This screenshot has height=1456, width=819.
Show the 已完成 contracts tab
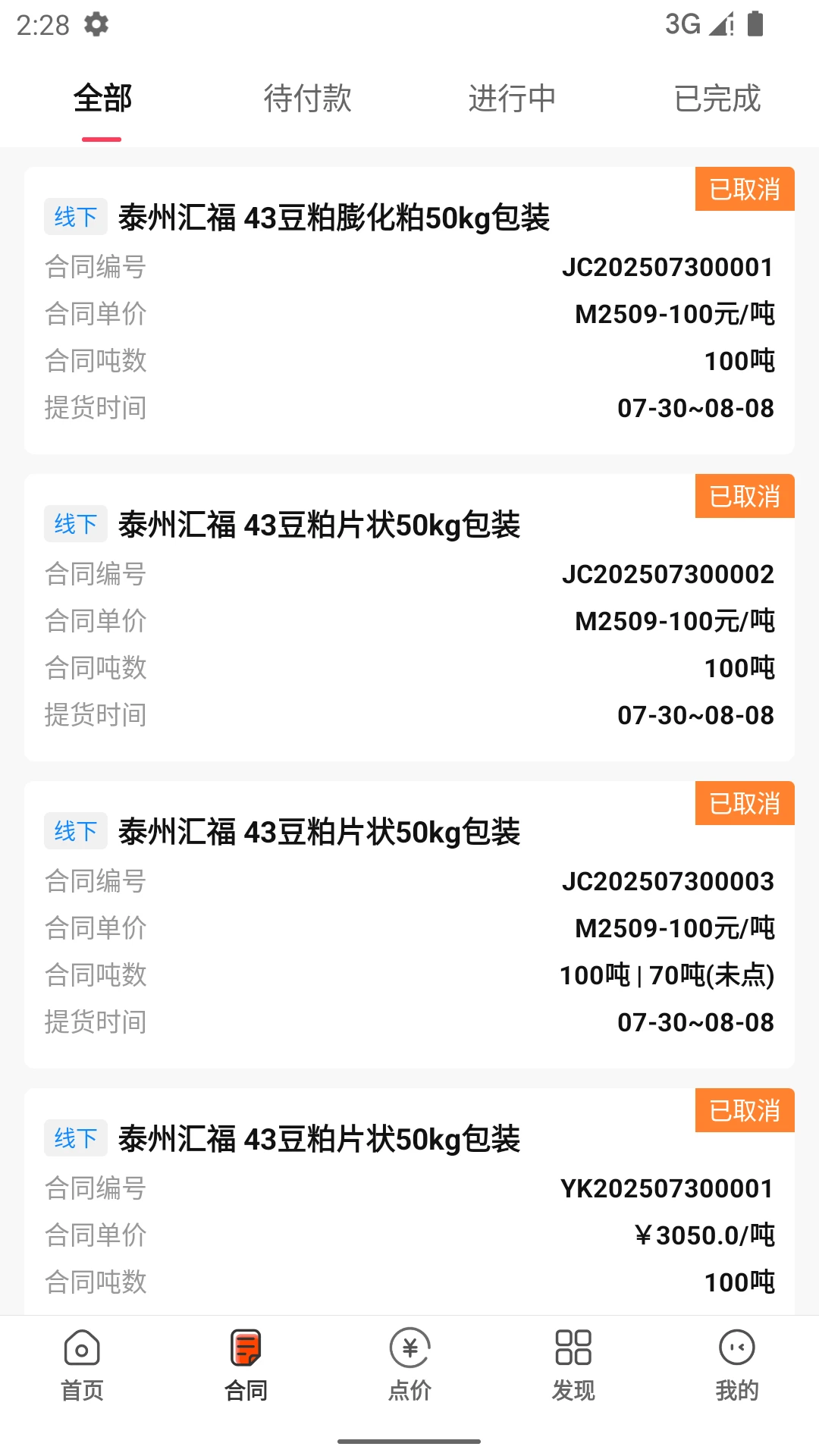pyautogui.click(x=717, y=99)
